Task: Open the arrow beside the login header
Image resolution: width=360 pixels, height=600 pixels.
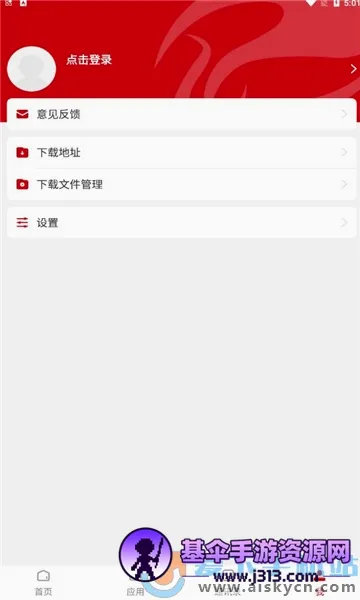Action: (353, 69)
